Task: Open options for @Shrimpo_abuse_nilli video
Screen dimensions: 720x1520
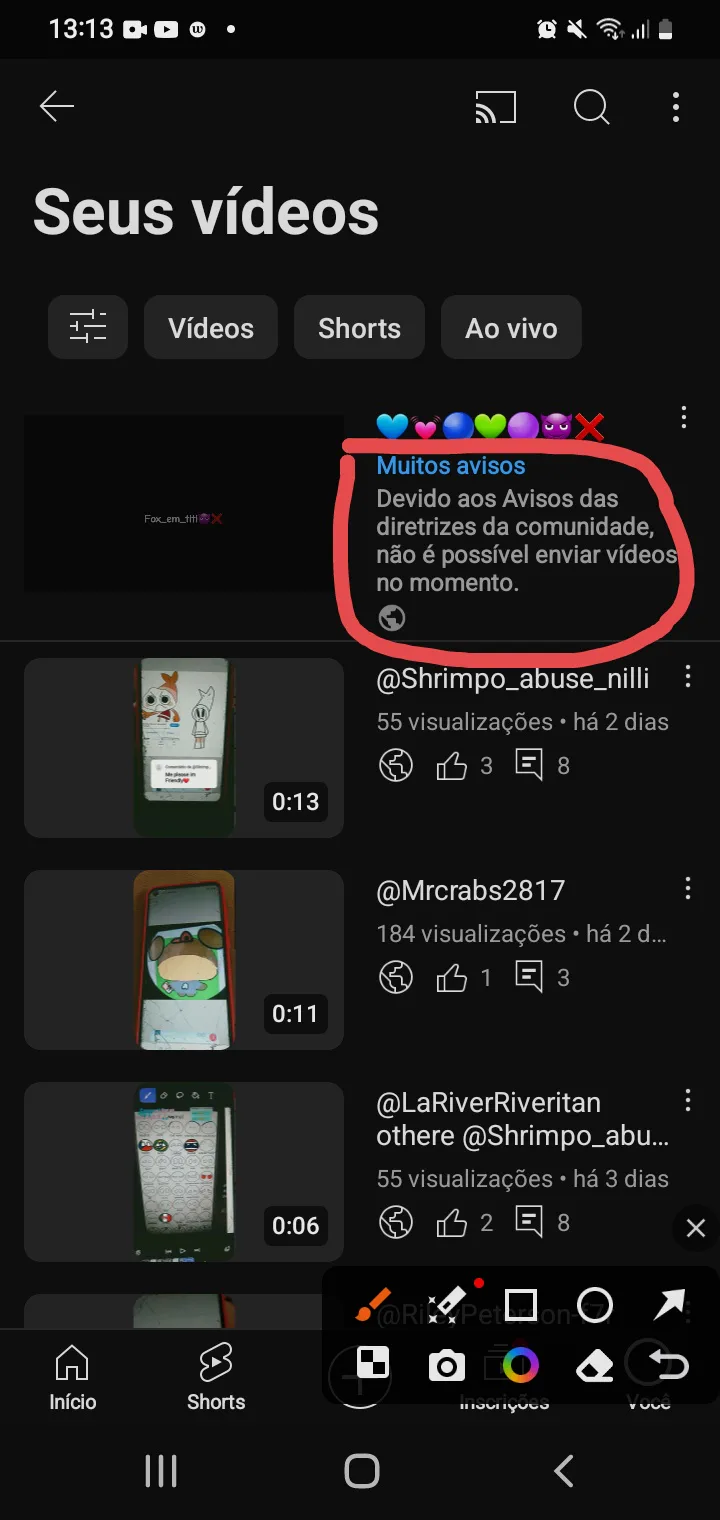Action: point(687,678)
